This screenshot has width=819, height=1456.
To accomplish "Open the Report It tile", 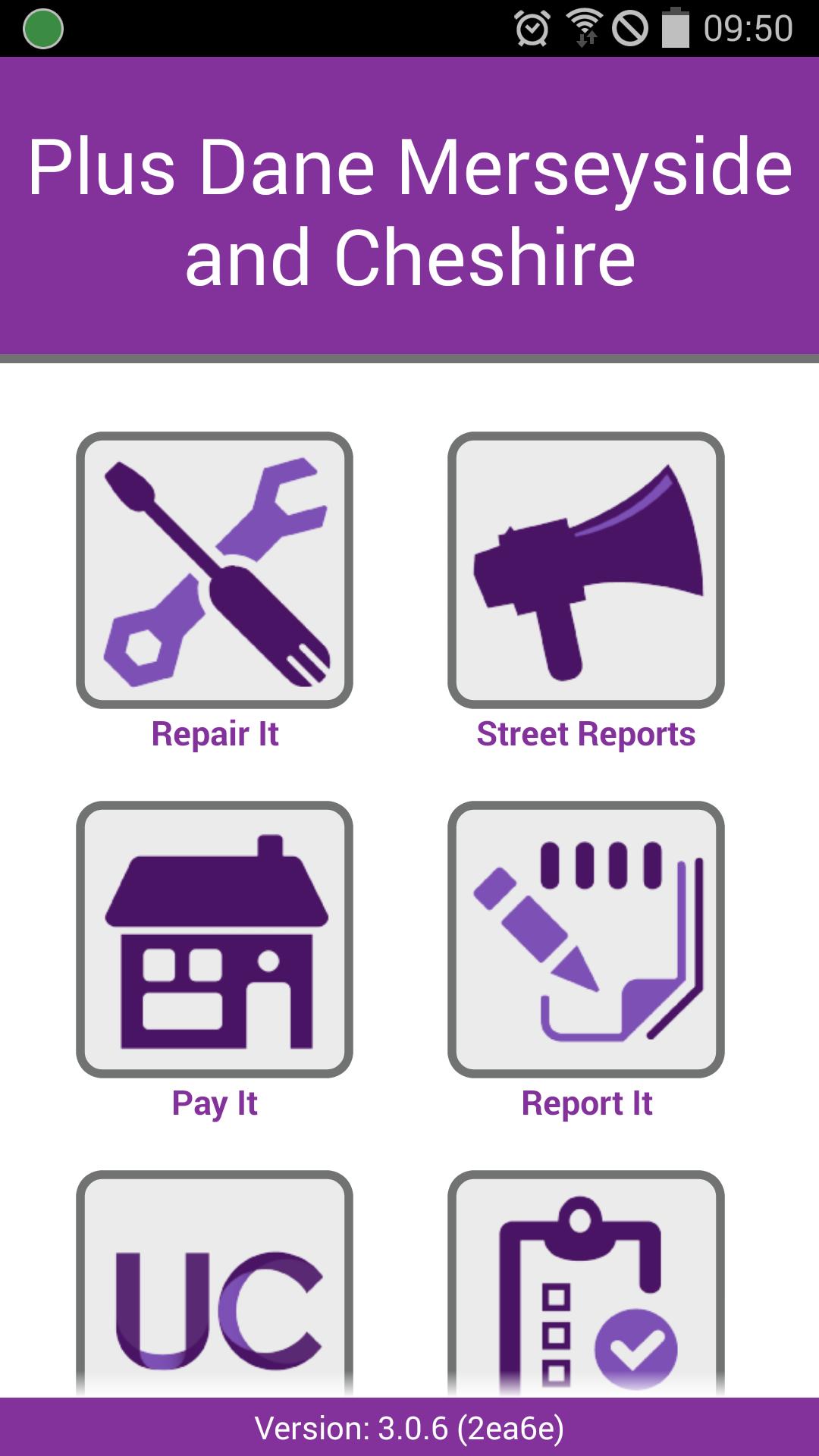I will [x=585, y=939].
